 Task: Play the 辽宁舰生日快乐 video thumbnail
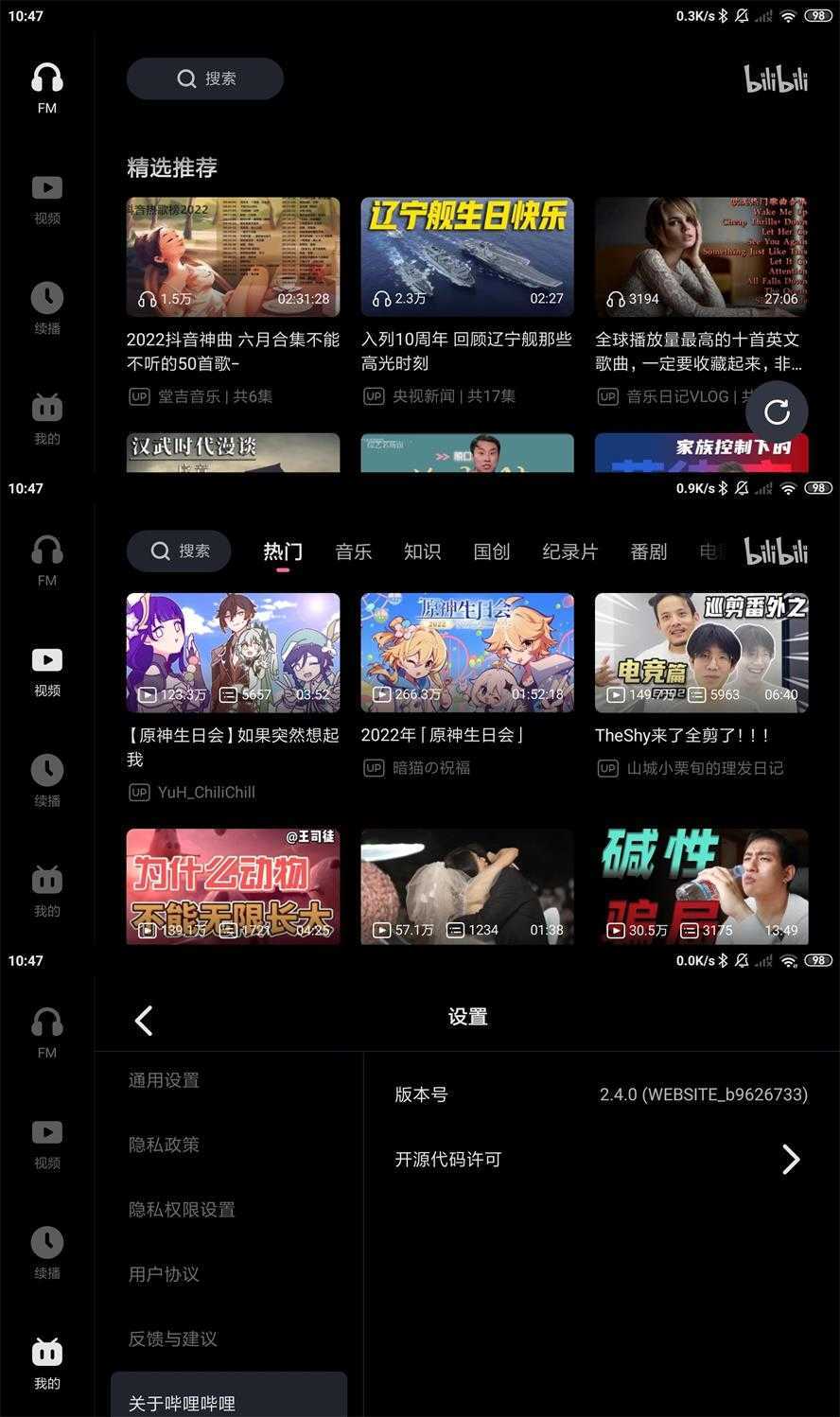tap(467, 256)
